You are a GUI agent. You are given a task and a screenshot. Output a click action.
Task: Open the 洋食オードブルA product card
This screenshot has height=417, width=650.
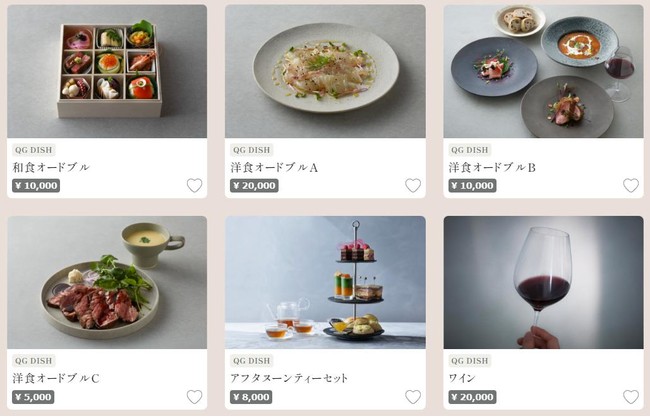pyautogui.click(x=324, y=72)
